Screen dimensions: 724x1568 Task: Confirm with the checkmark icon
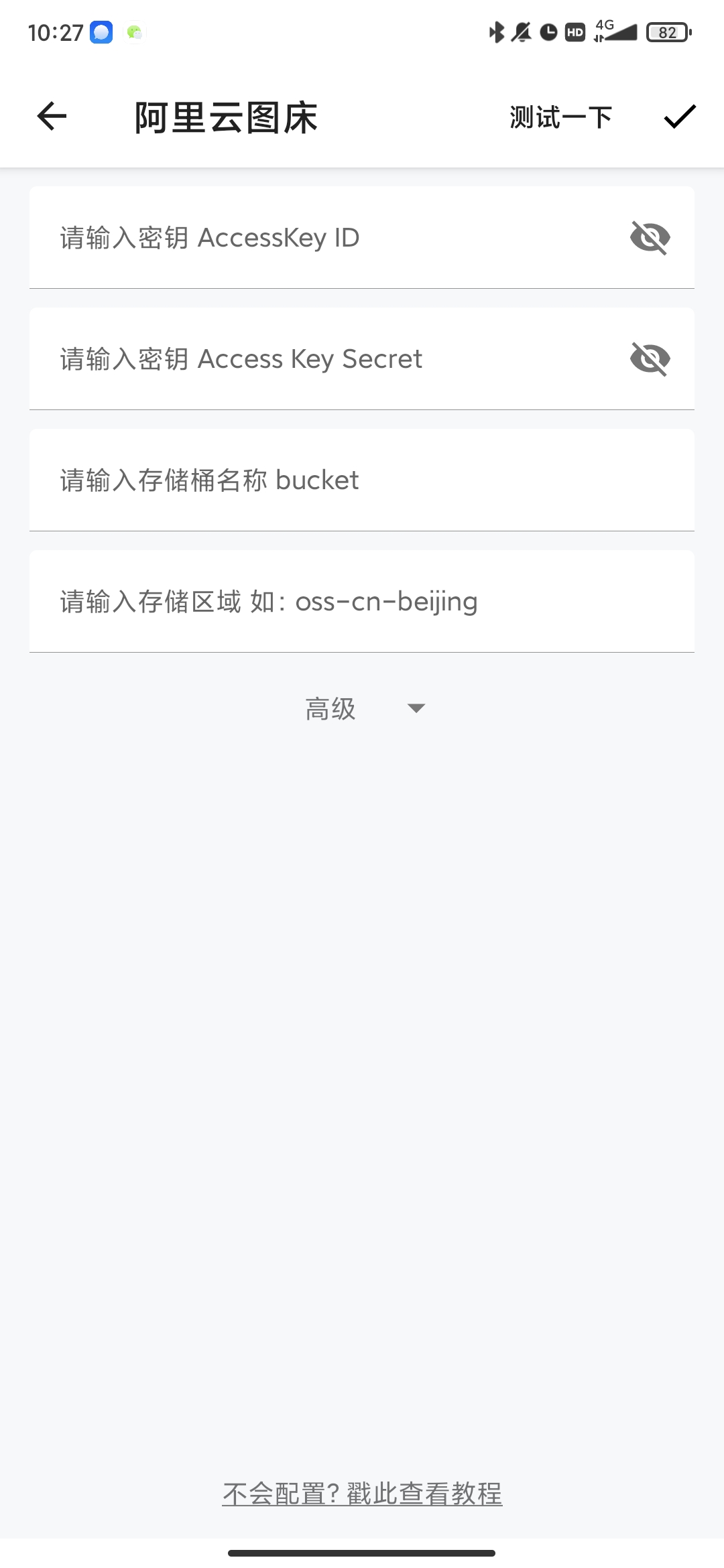coord(680,117)
